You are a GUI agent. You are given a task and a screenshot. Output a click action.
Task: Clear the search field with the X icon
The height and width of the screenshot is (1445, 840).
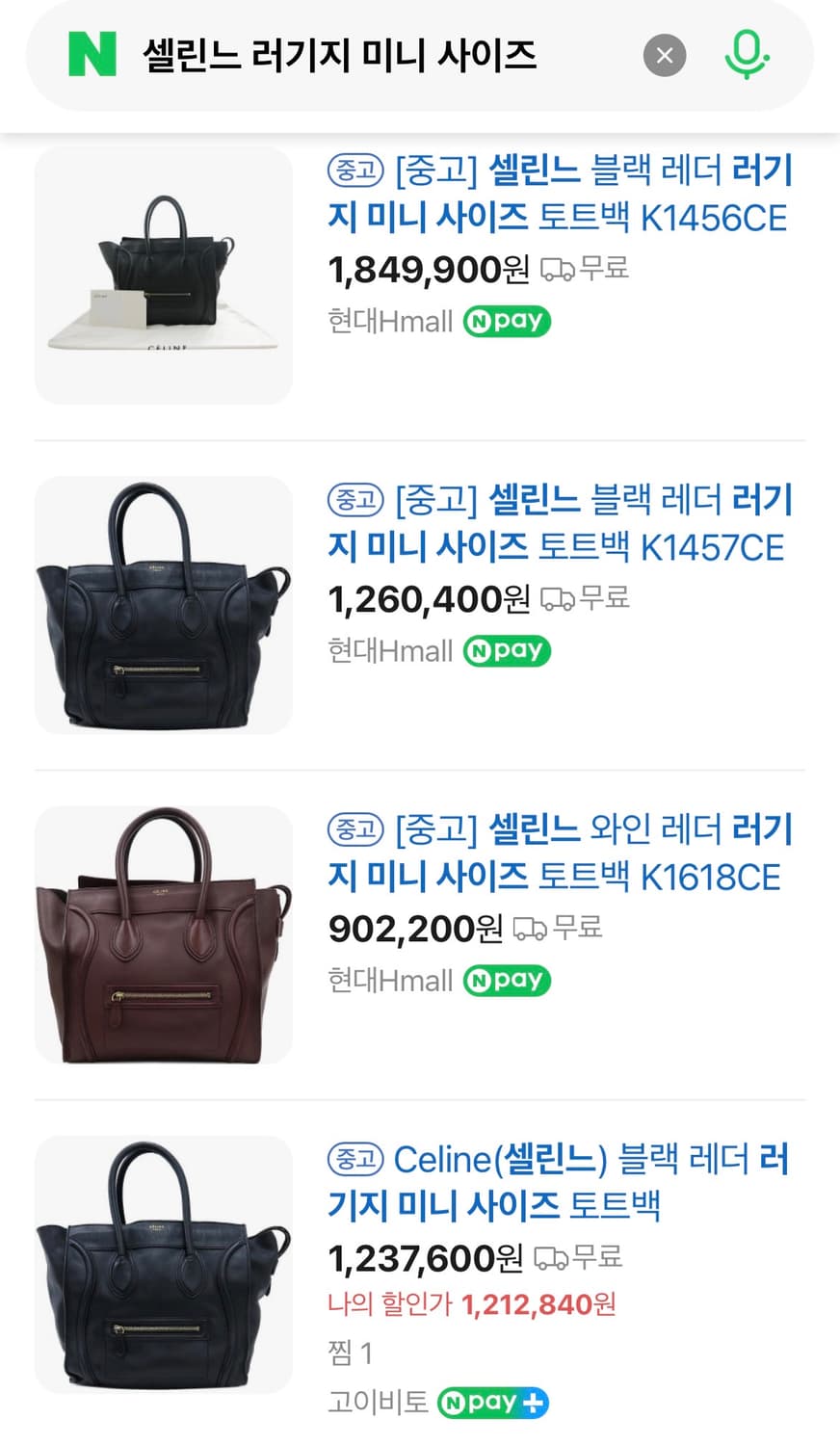tap(664, 55)
